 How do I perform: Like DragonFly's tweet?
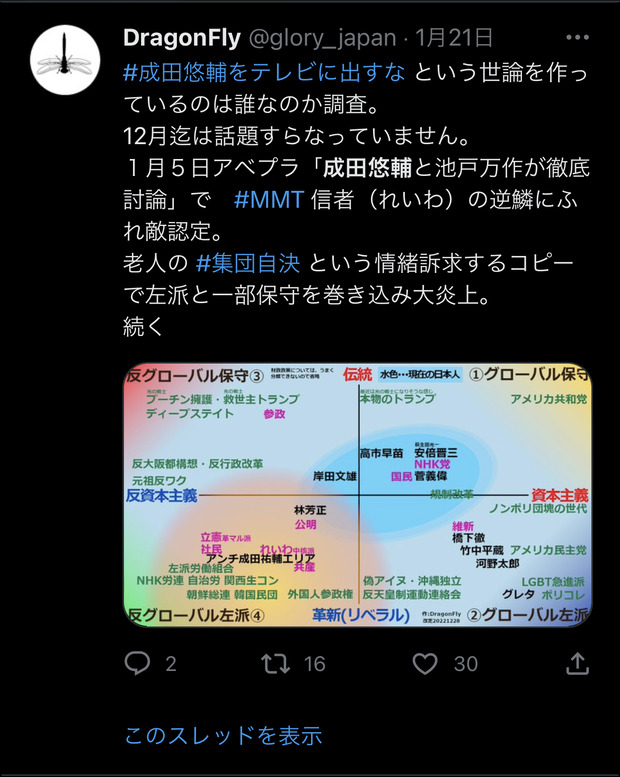[x=426, y=663]
